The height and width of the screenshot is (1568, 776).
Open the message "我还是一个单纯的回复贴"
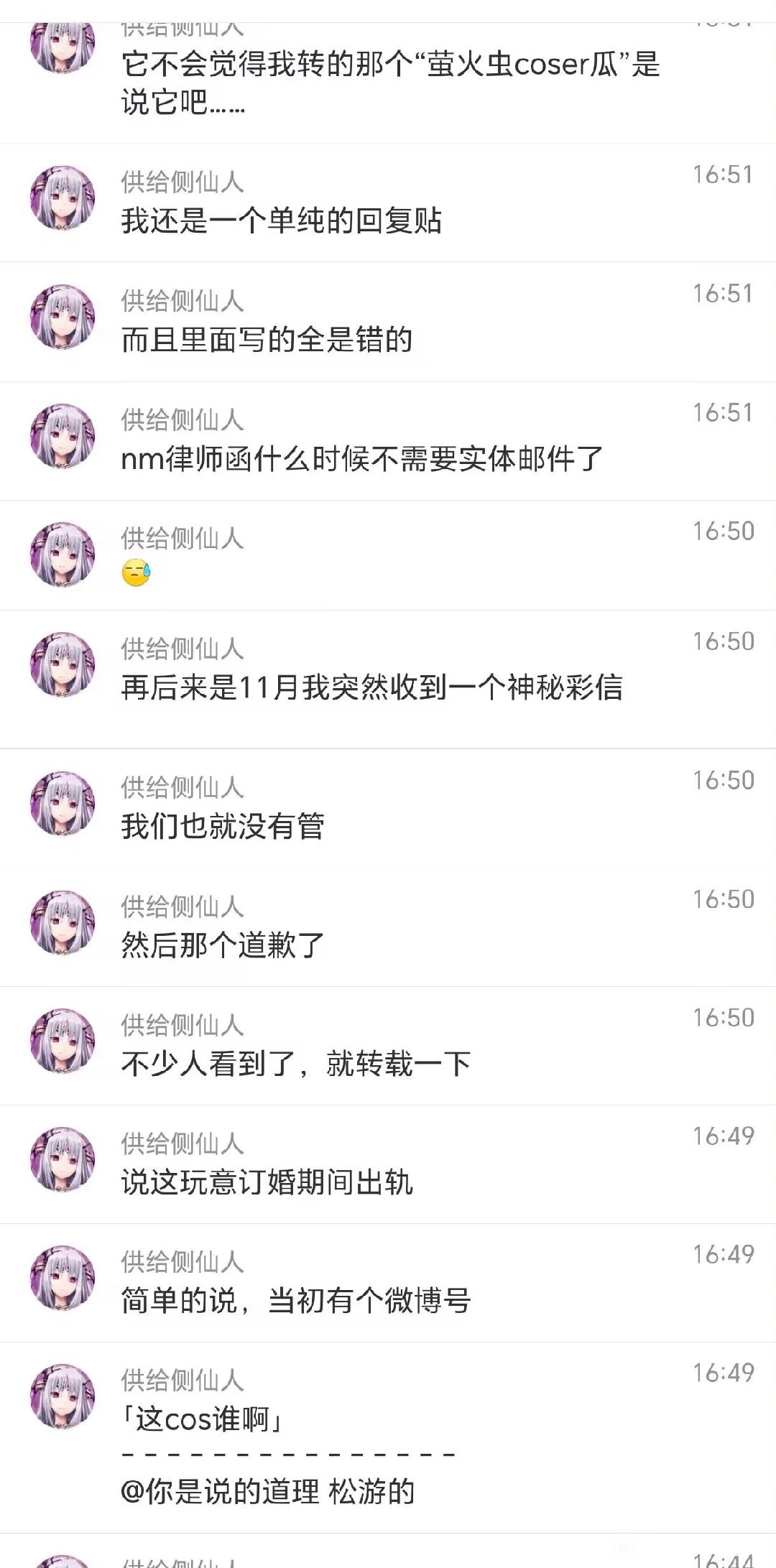281,221
